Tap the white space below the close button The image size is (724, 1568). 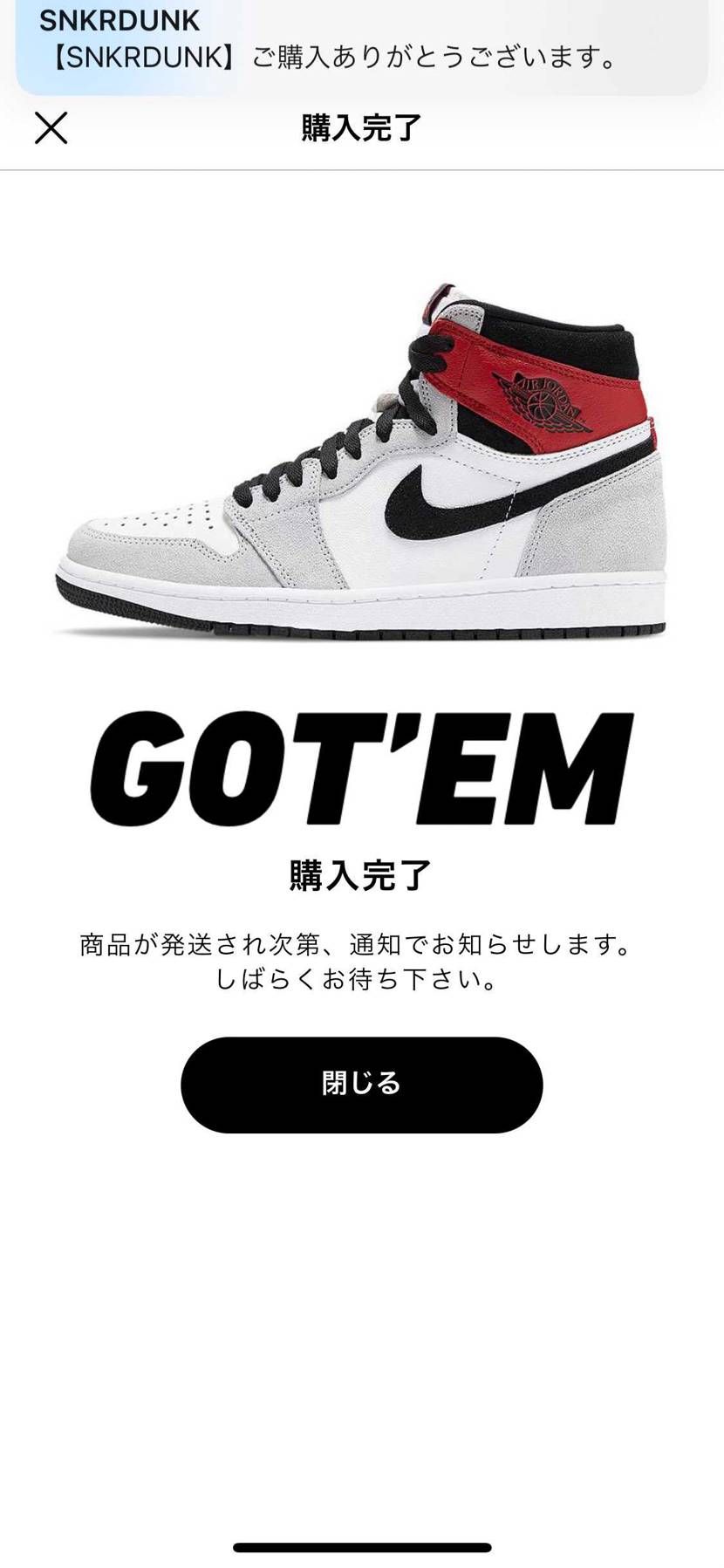click(361, 1309)
